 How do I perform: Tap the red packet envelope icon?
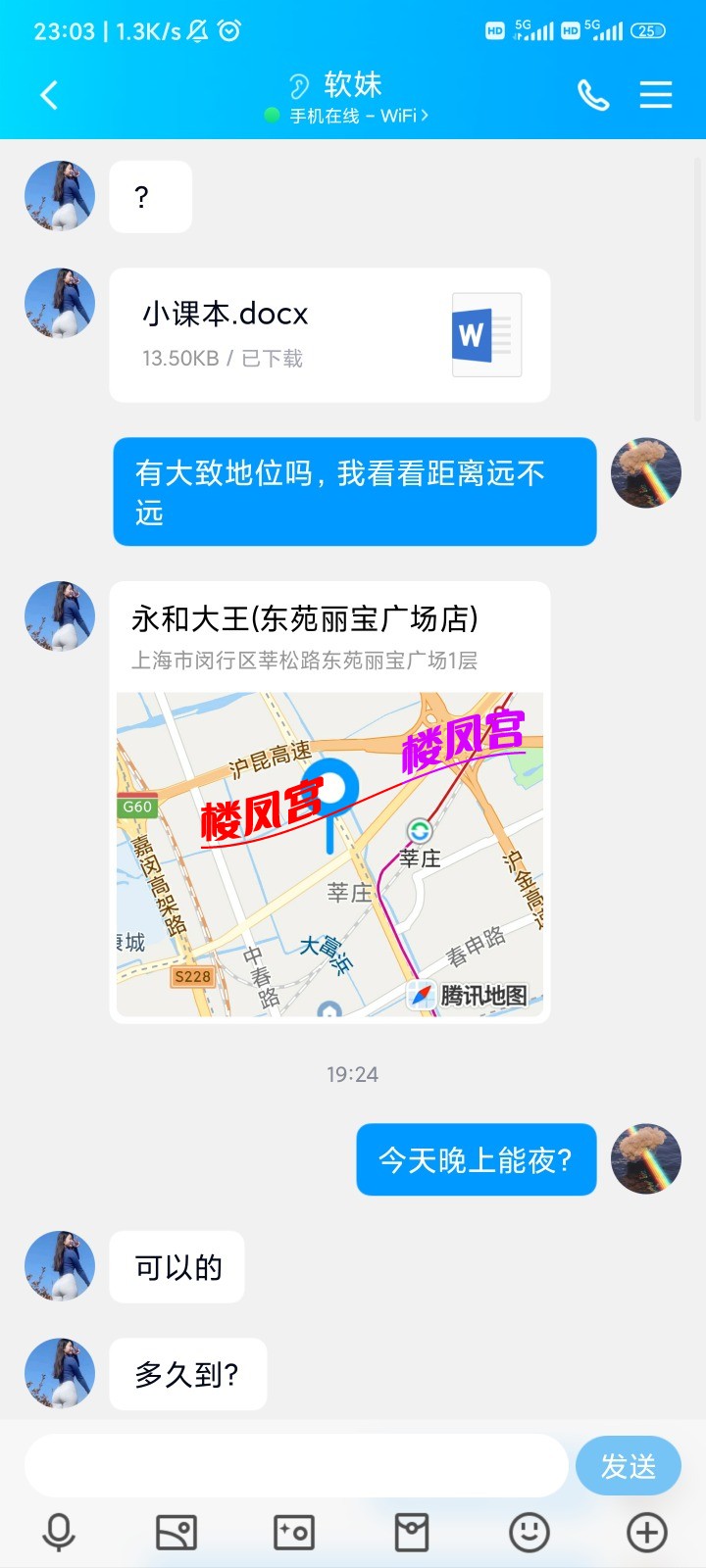pyautogui.click(x=412, y=1531)
